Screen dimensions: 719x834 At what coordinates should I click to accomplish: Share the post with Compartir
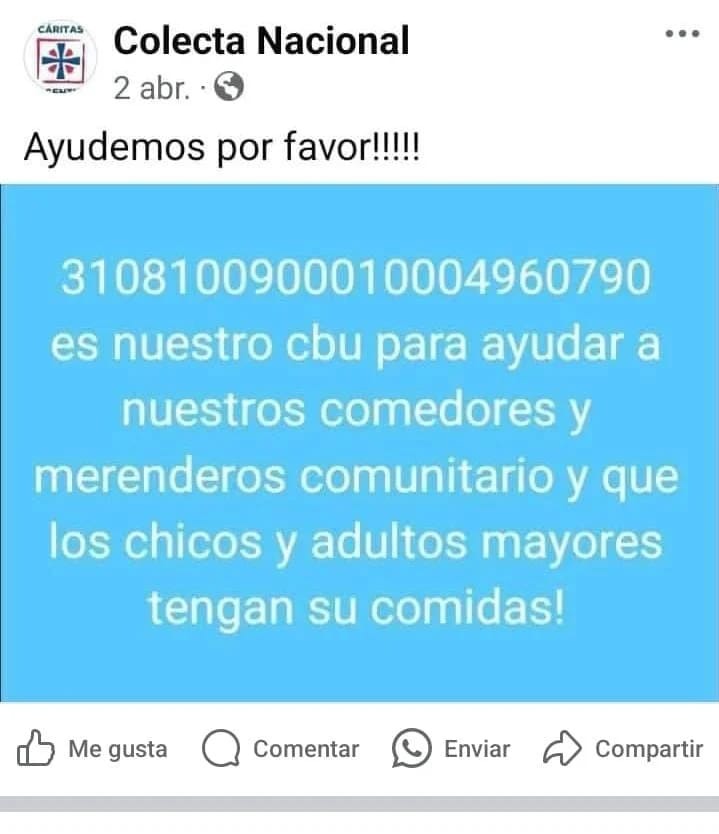(623, 749)
